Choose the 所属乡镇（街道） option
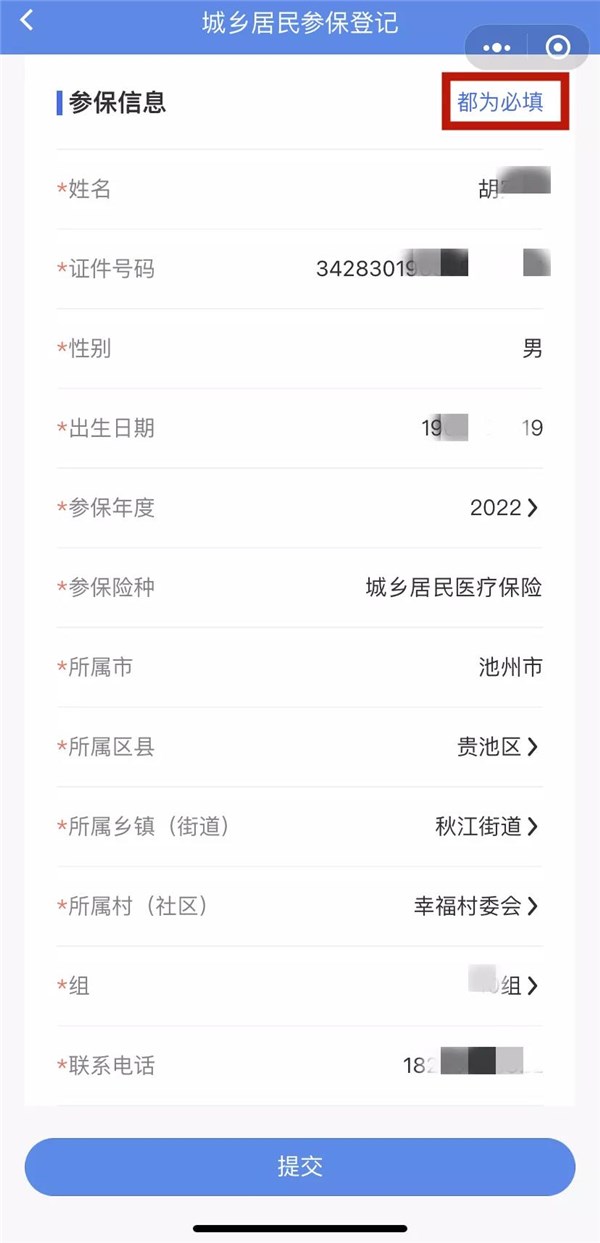Screen dimensions: 600x1243 click(x=487, y=827)
